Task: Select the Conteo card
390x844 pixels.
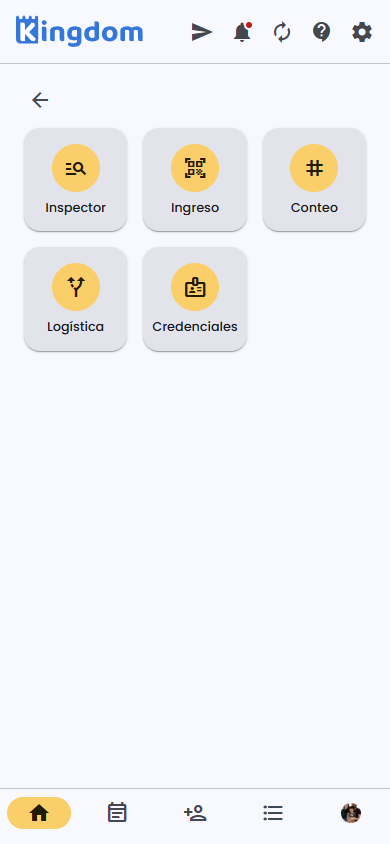Action: click(x=314, y=180)
